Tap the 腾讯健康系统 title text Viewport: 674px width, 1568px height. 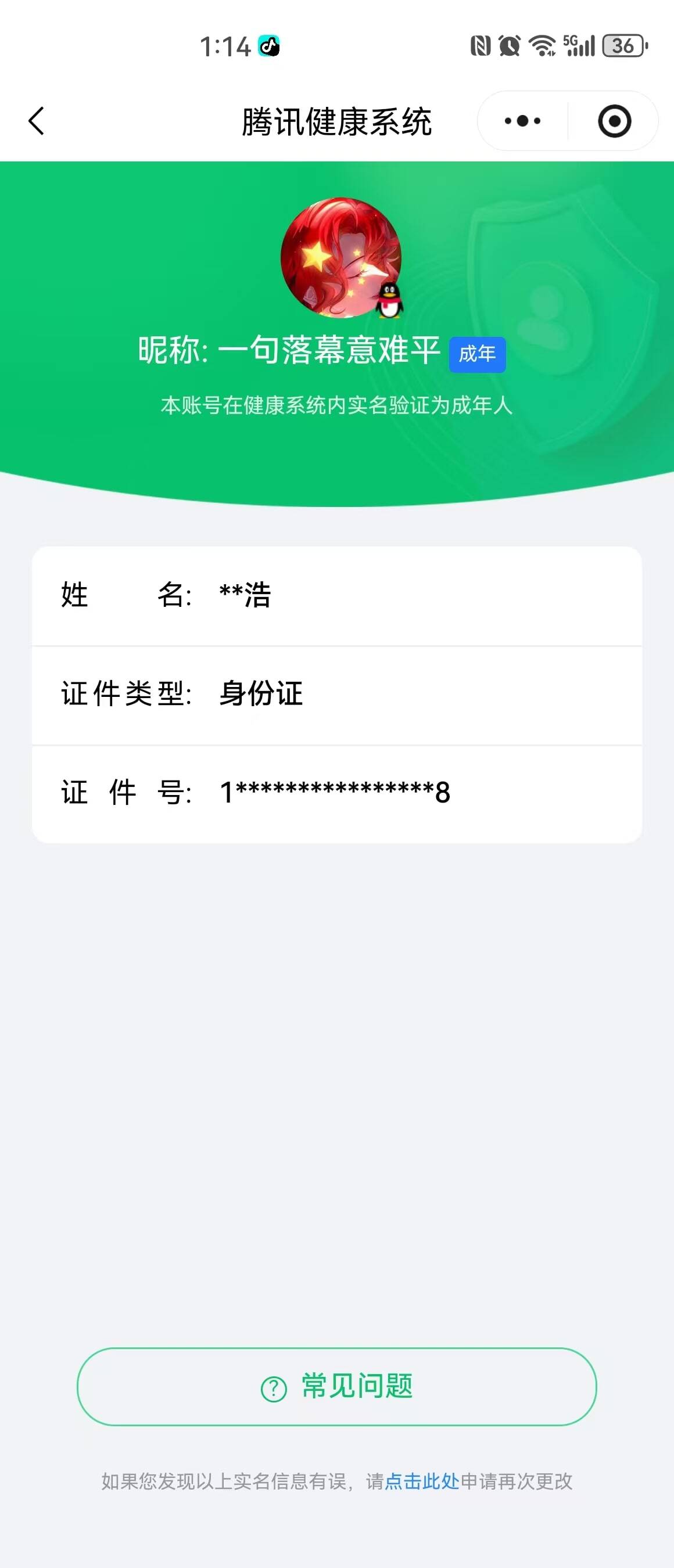[x=336, y=121]
